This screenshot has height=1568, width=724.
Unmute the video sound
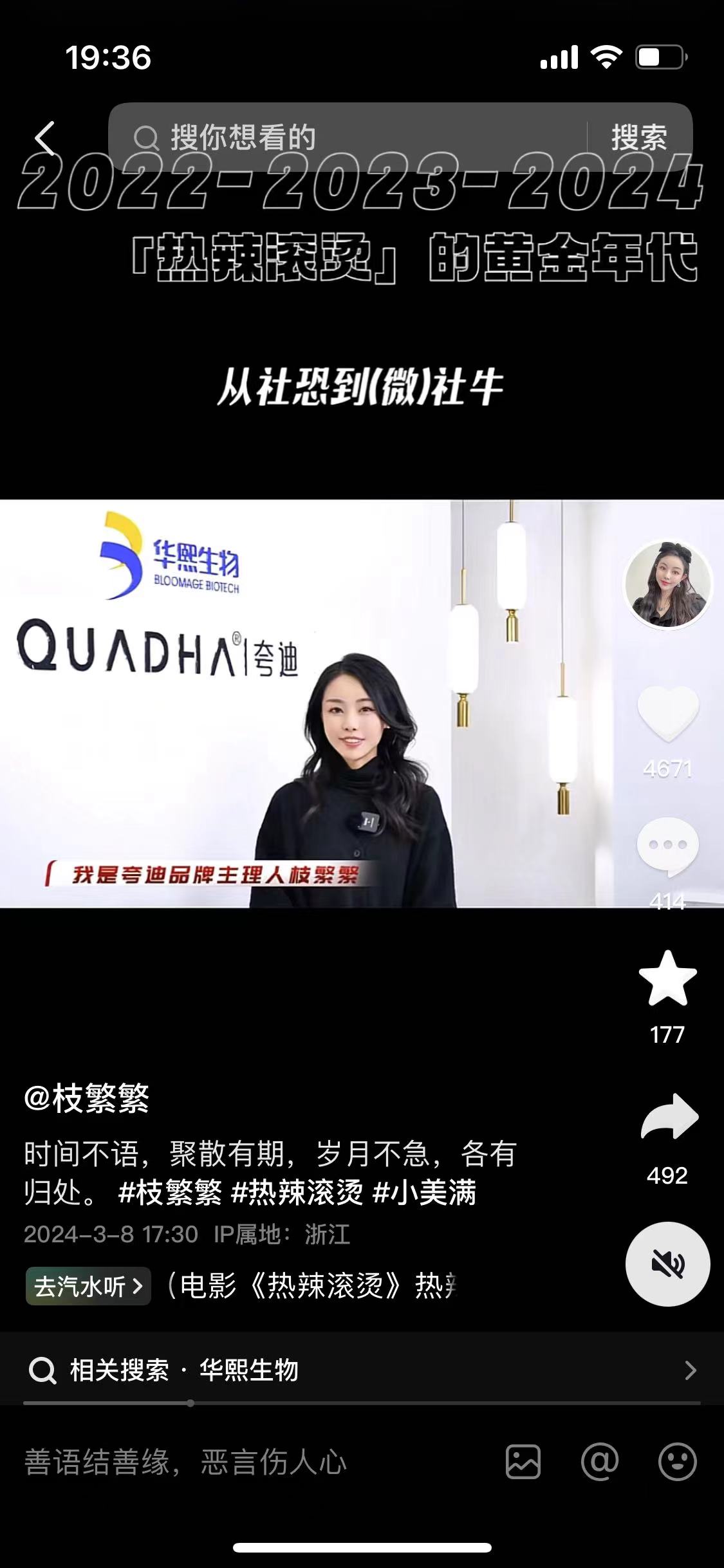[x=668, y=1264]
